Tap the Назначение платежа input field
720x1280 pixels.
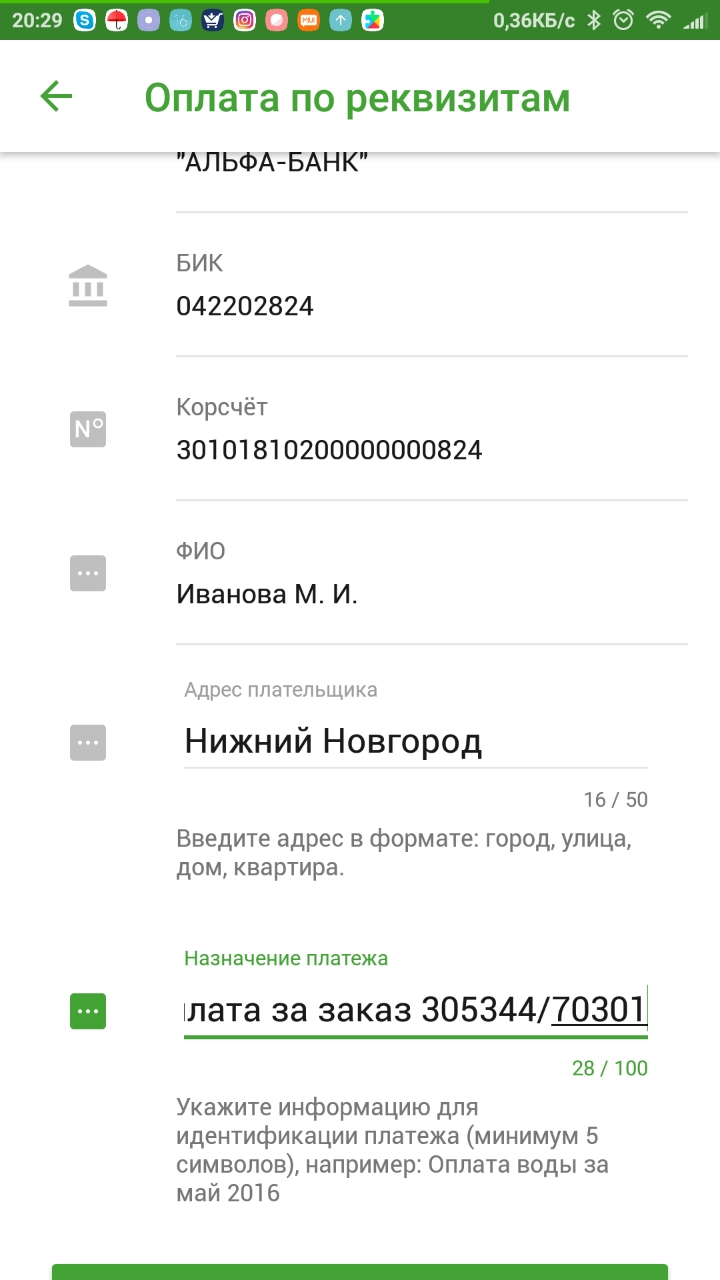[x=415, y=1010]
